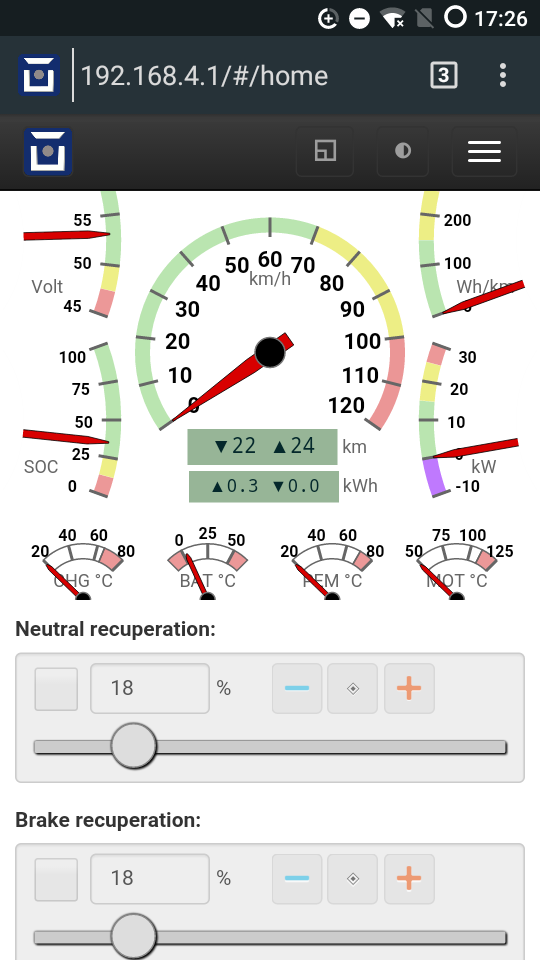The width and height of the screenshot is (540, 960).
Task: Tap the Neutral recuperation slider track
Action: (270, 747)
